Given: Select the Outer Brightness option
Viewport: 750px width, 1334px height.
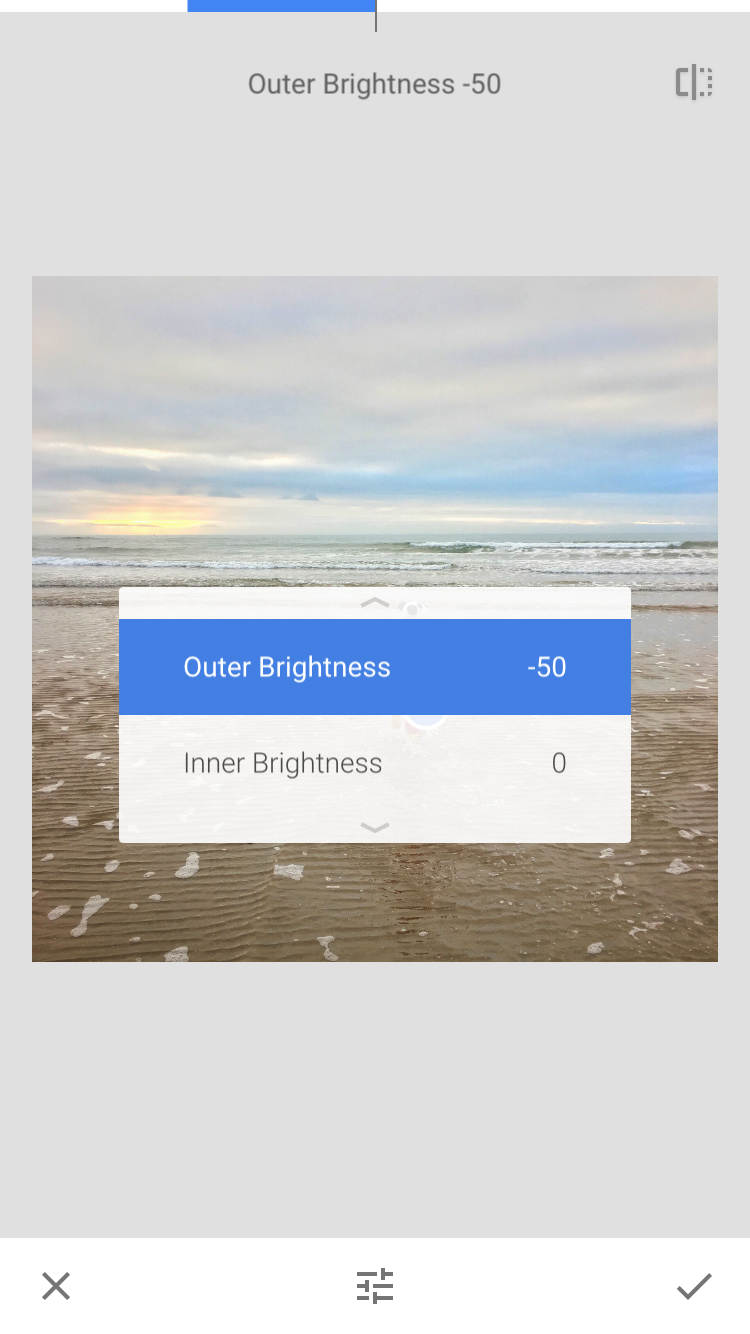Looking at the screenshot, I should 374,667.
